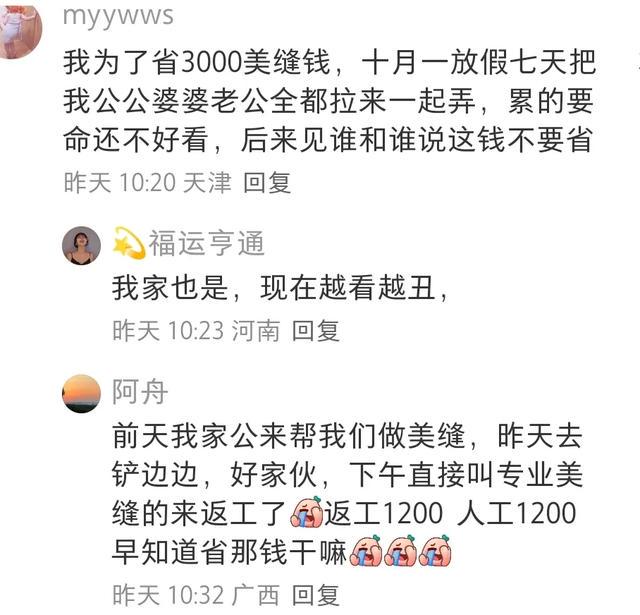The image size is (640, 615).
Task: Open 福运亨通's profile avatar
Action: click(x=81, y=245)
